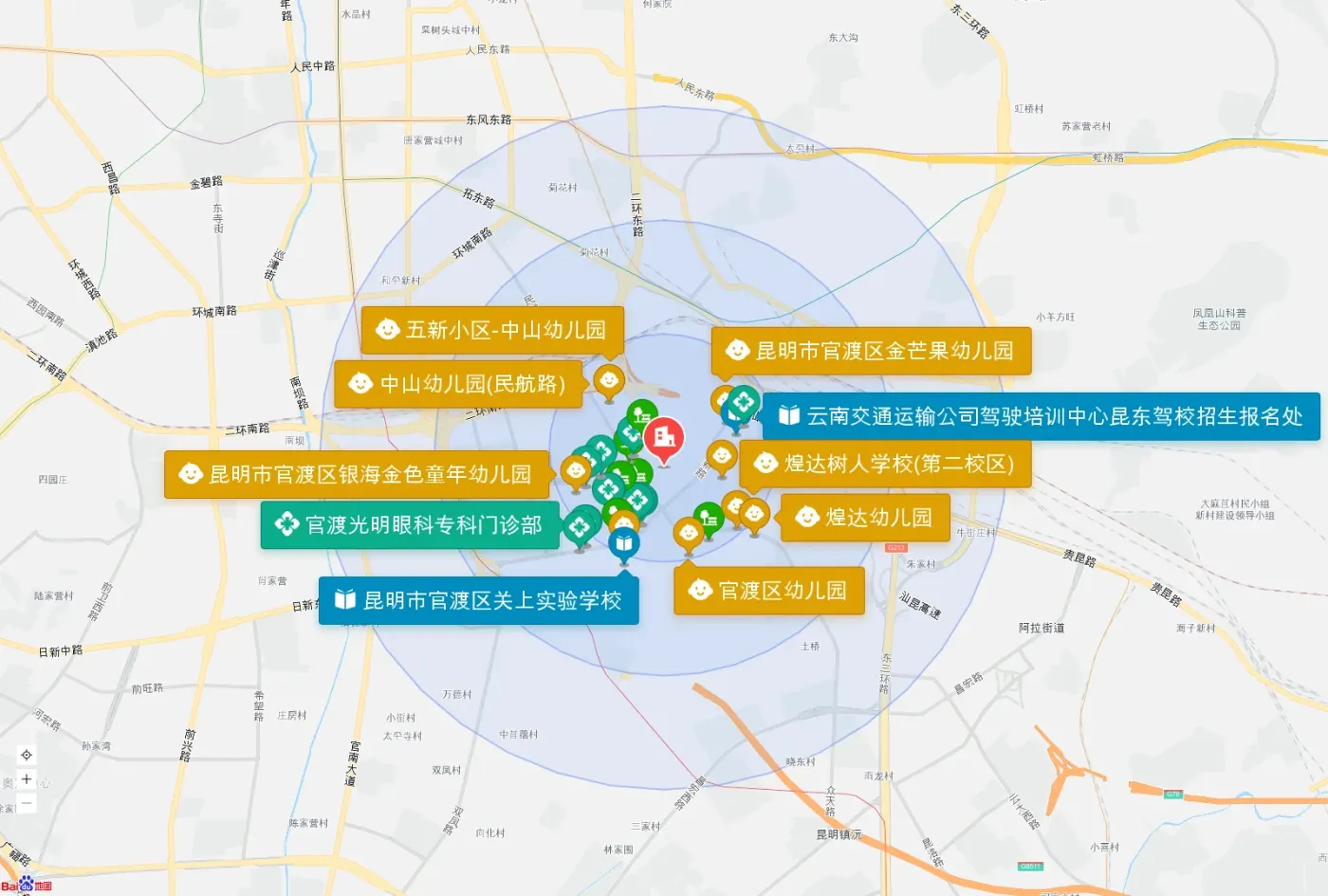Open 昆明市官渡区关上实验学校 label
The width and height of the screenshot is (1328, 896).
[x=479, y=601]
